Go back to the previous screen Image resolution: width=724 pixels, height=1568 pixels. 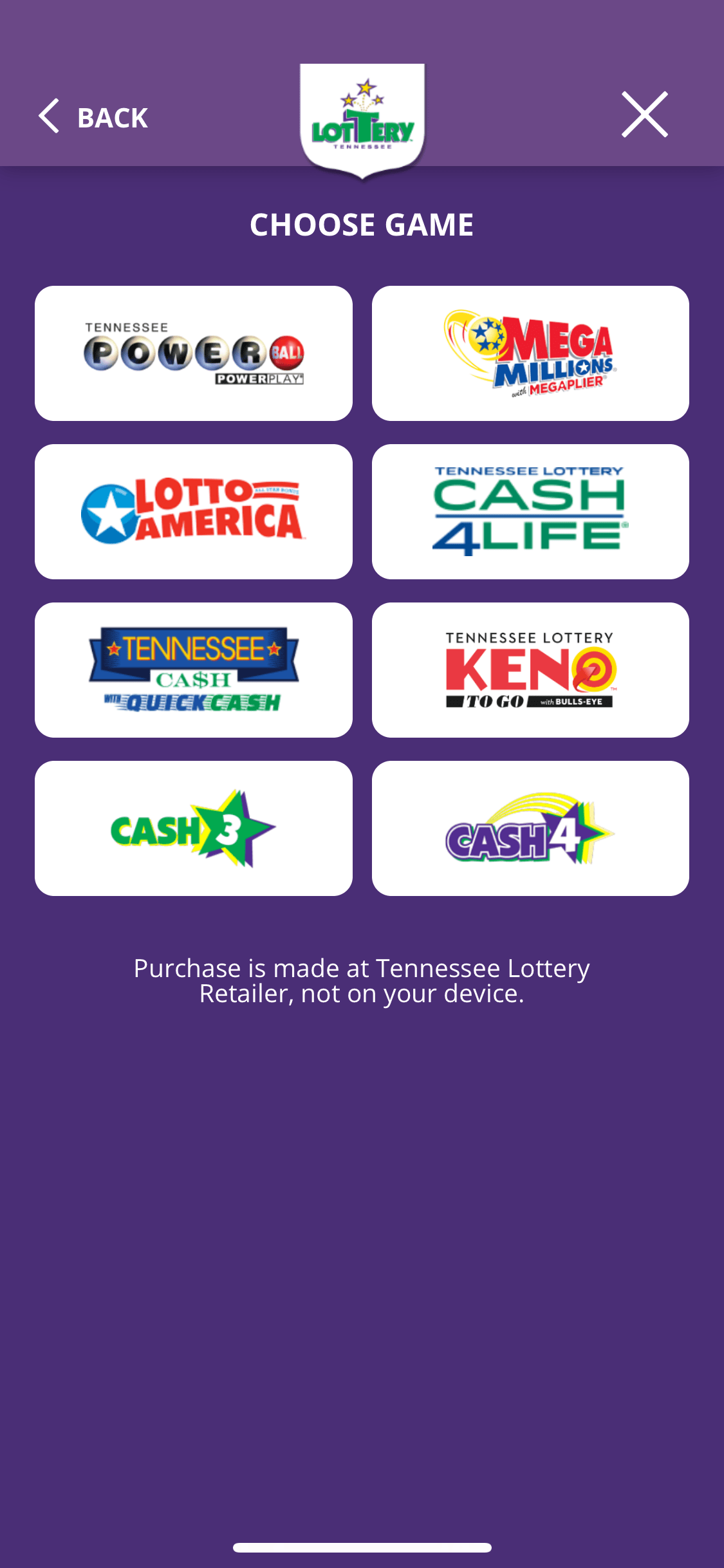tap(94, 117)
